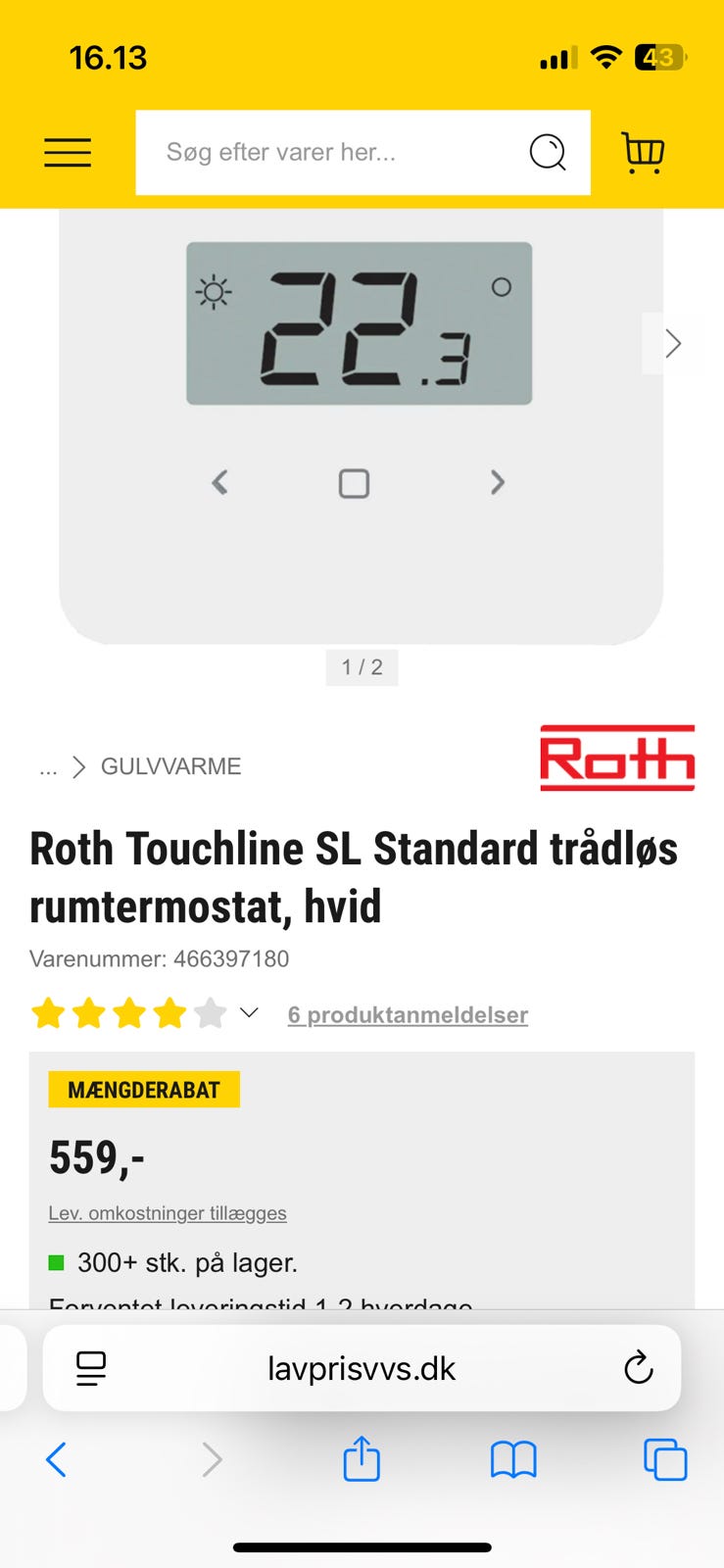The image size is (724, 1568).
Task: Open Safari bookmarks
Action: 513,1459
